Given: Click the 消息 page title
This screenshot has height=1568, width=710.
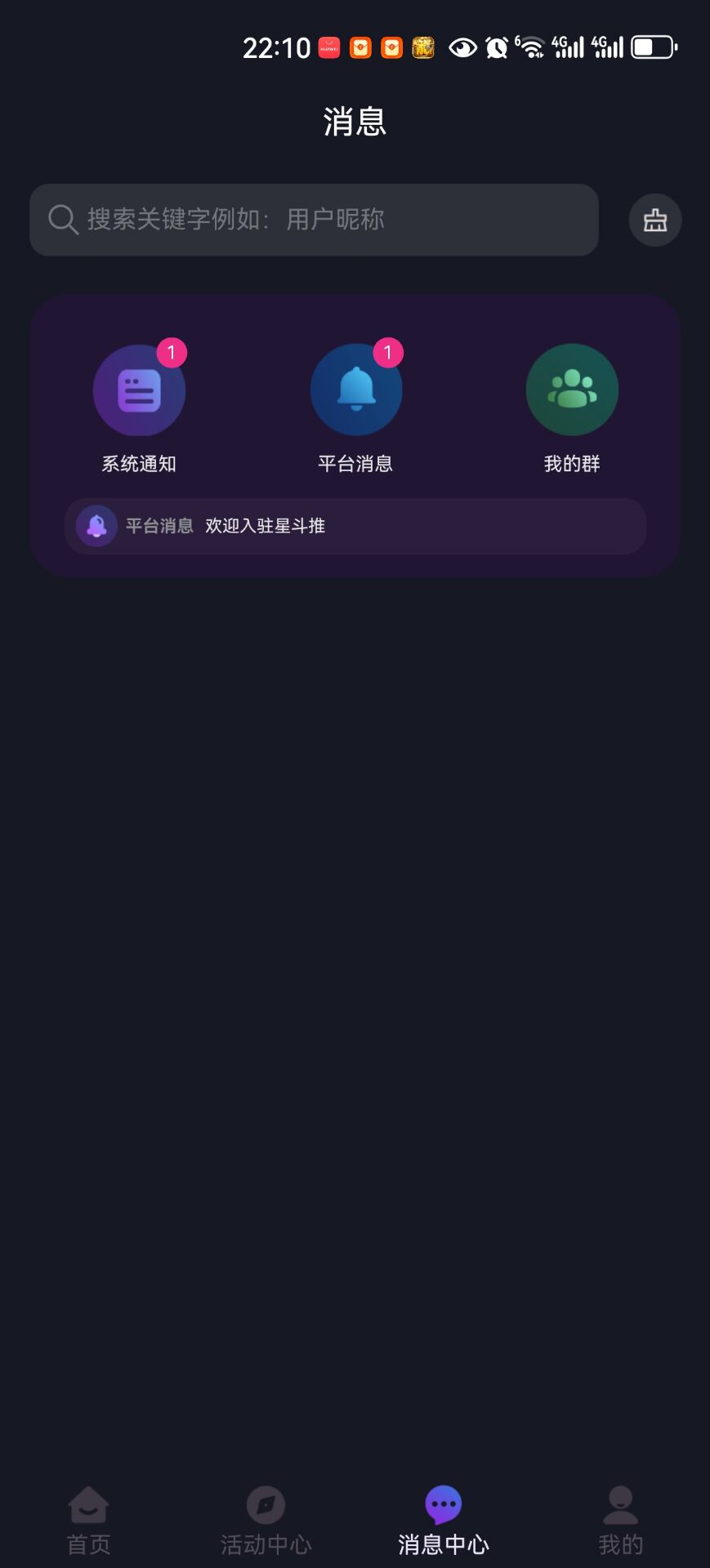Looking at the screenshot, I should coord(355,121).
